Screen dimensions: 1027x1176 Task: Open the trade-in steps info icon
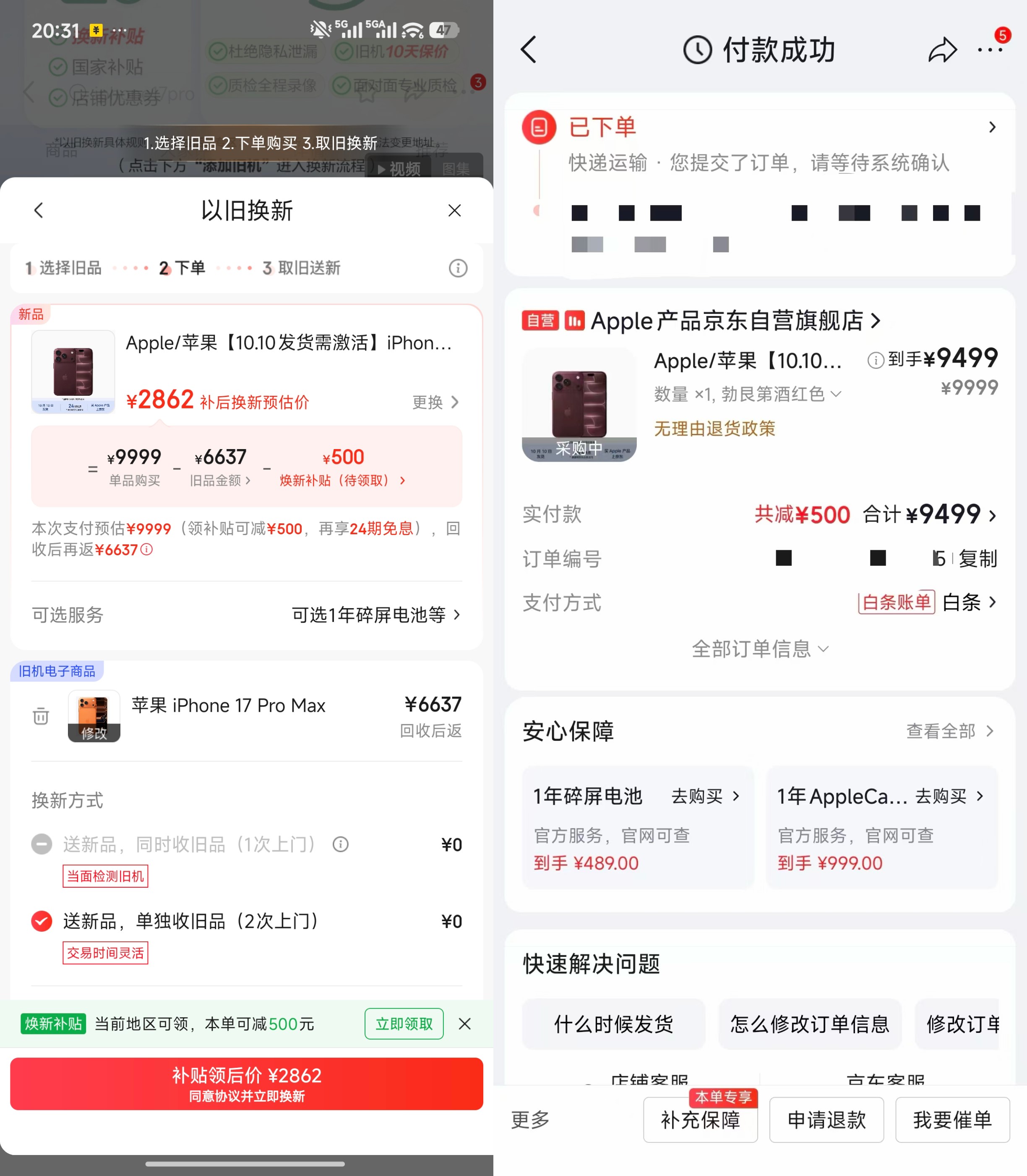458,268
